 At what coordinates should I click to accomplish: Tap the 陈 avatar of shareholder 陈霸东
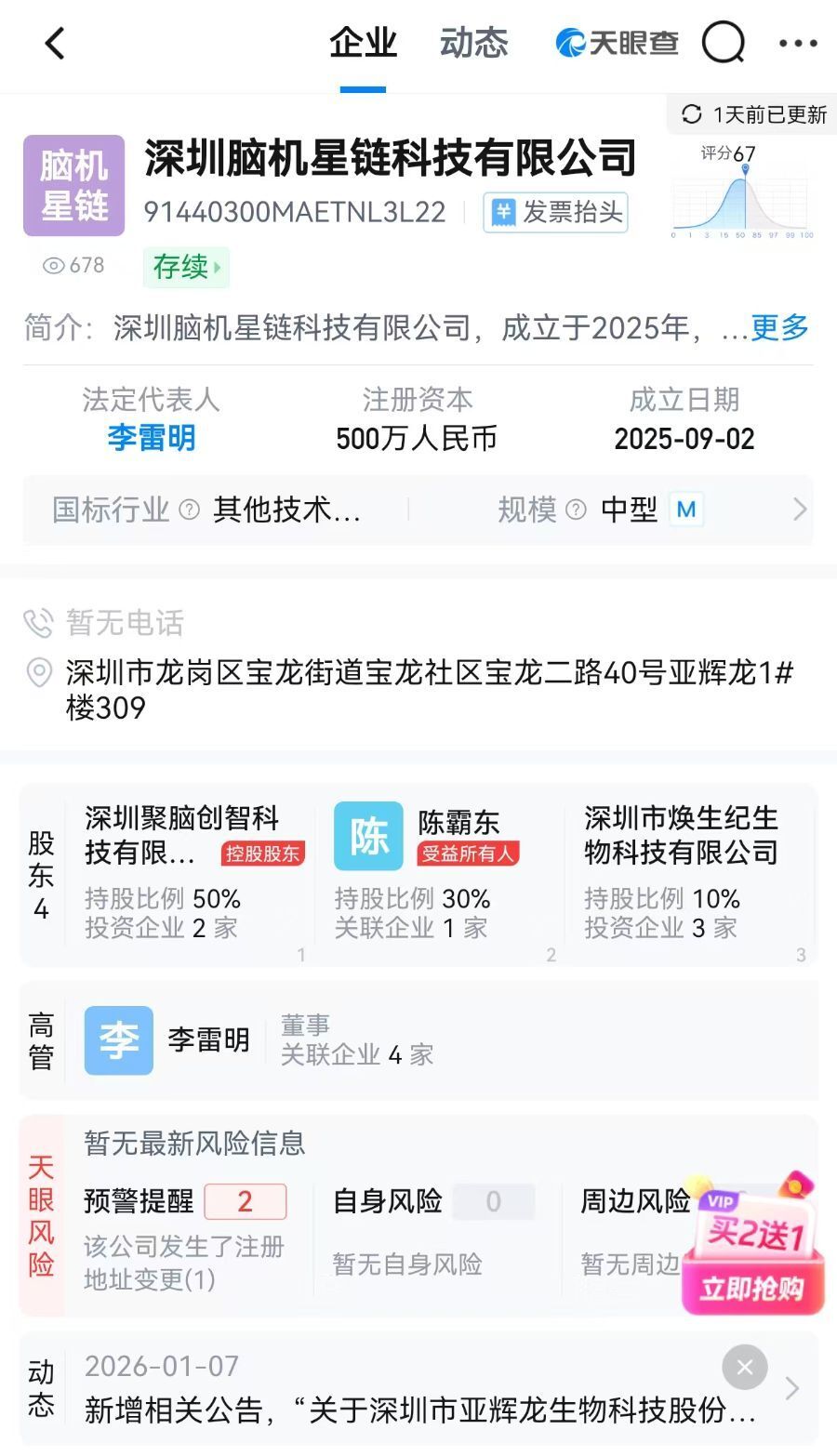368,836
